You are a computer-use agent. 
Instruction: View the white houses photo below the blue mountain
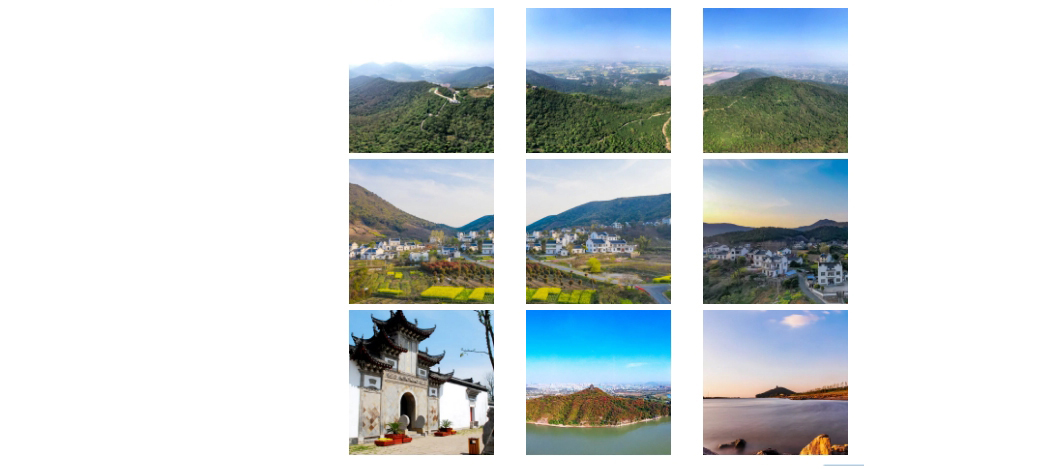click(x=598, y=231)
